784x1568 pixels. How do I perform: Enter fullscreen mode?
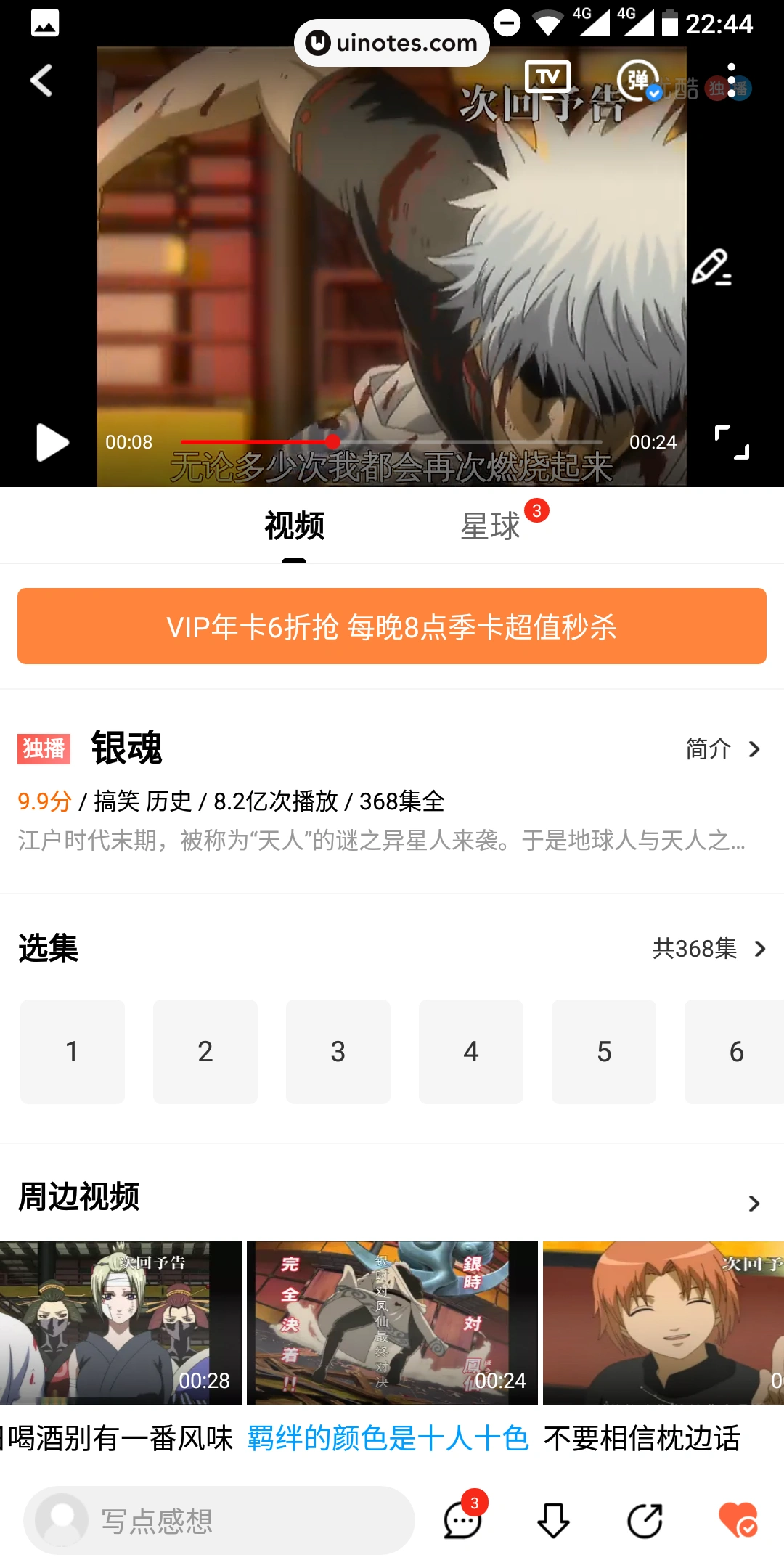[731, 442]
